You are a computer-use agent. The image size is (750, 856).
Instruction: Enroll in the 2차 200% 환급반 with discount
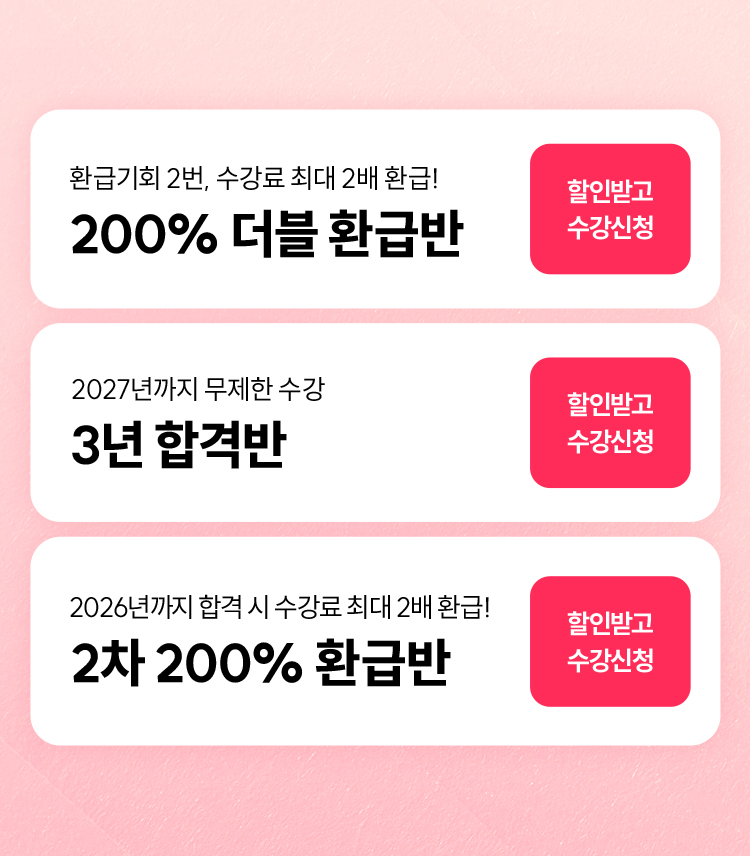[610, 641]
